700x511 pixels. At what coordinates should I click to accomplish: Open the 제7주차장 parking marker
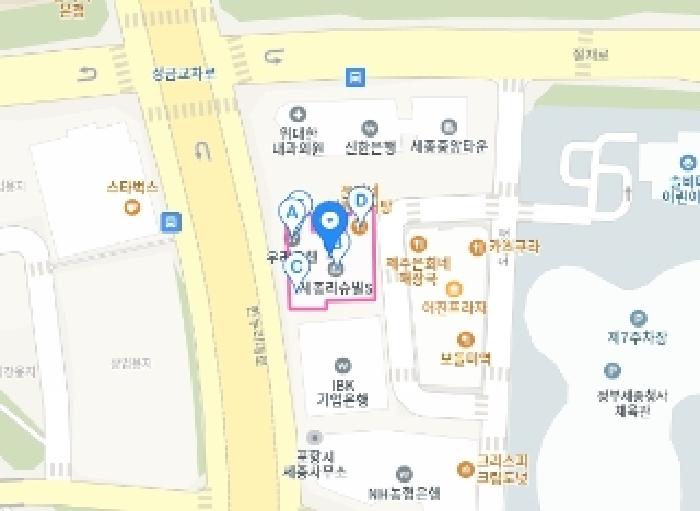[x=639, y=319]
